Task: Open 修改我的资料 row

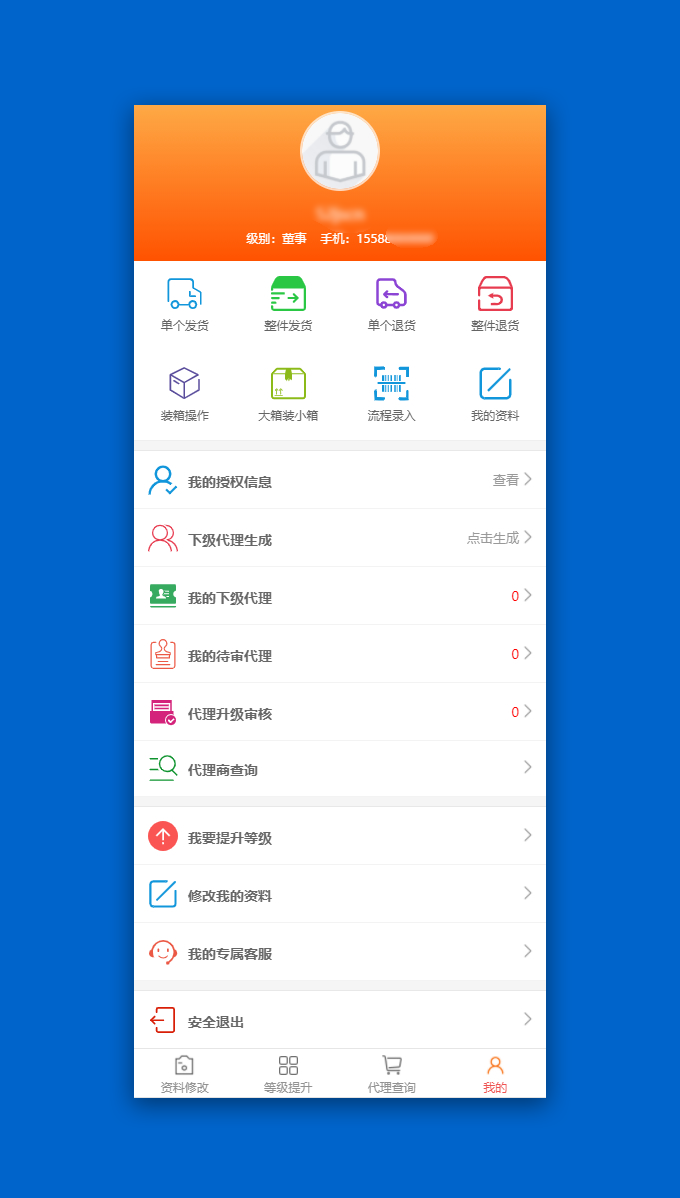Action: (340, 895)
